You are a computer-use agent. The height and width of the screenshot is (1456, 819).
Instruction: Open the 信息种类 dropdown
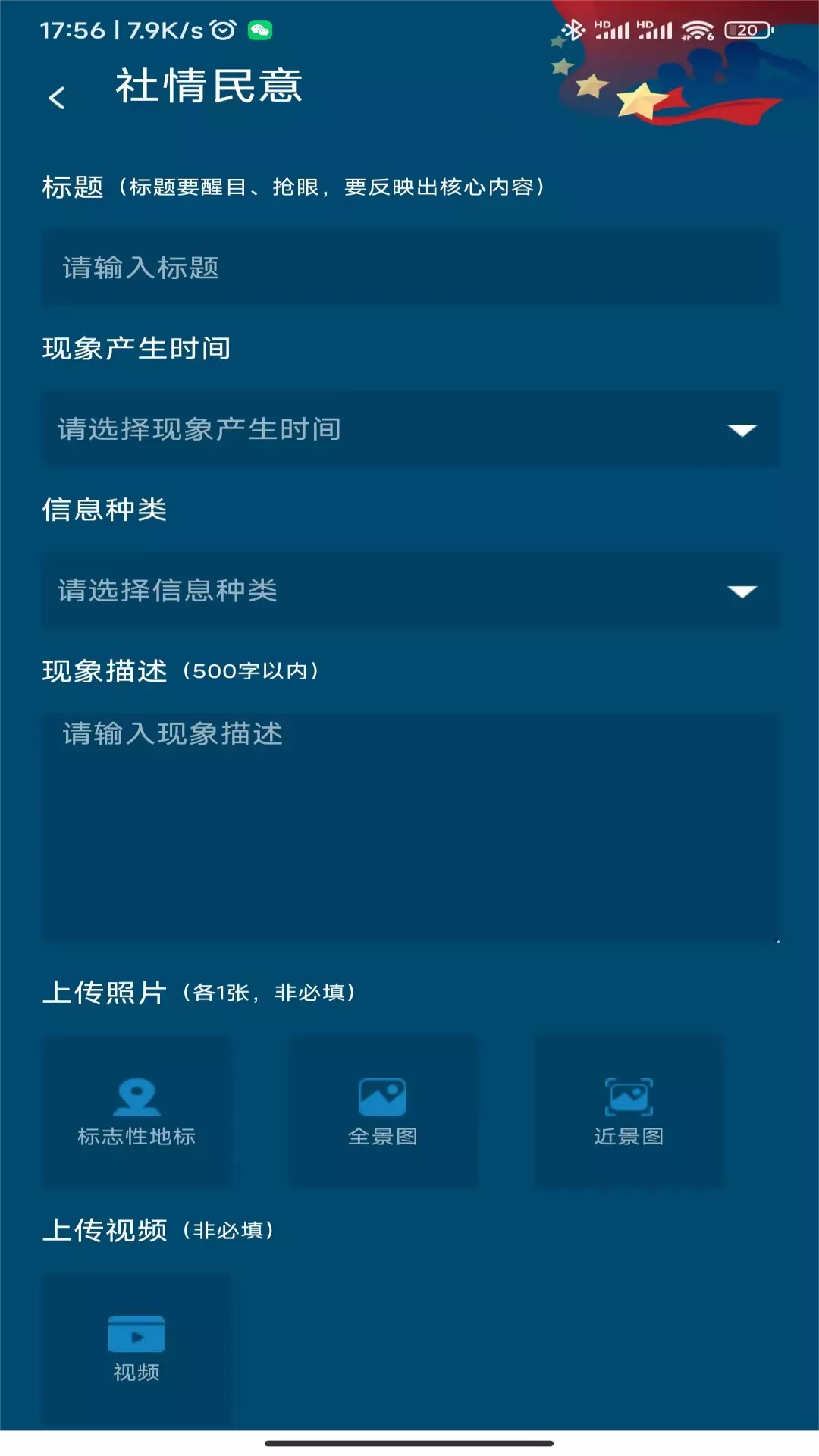[409, 591]
